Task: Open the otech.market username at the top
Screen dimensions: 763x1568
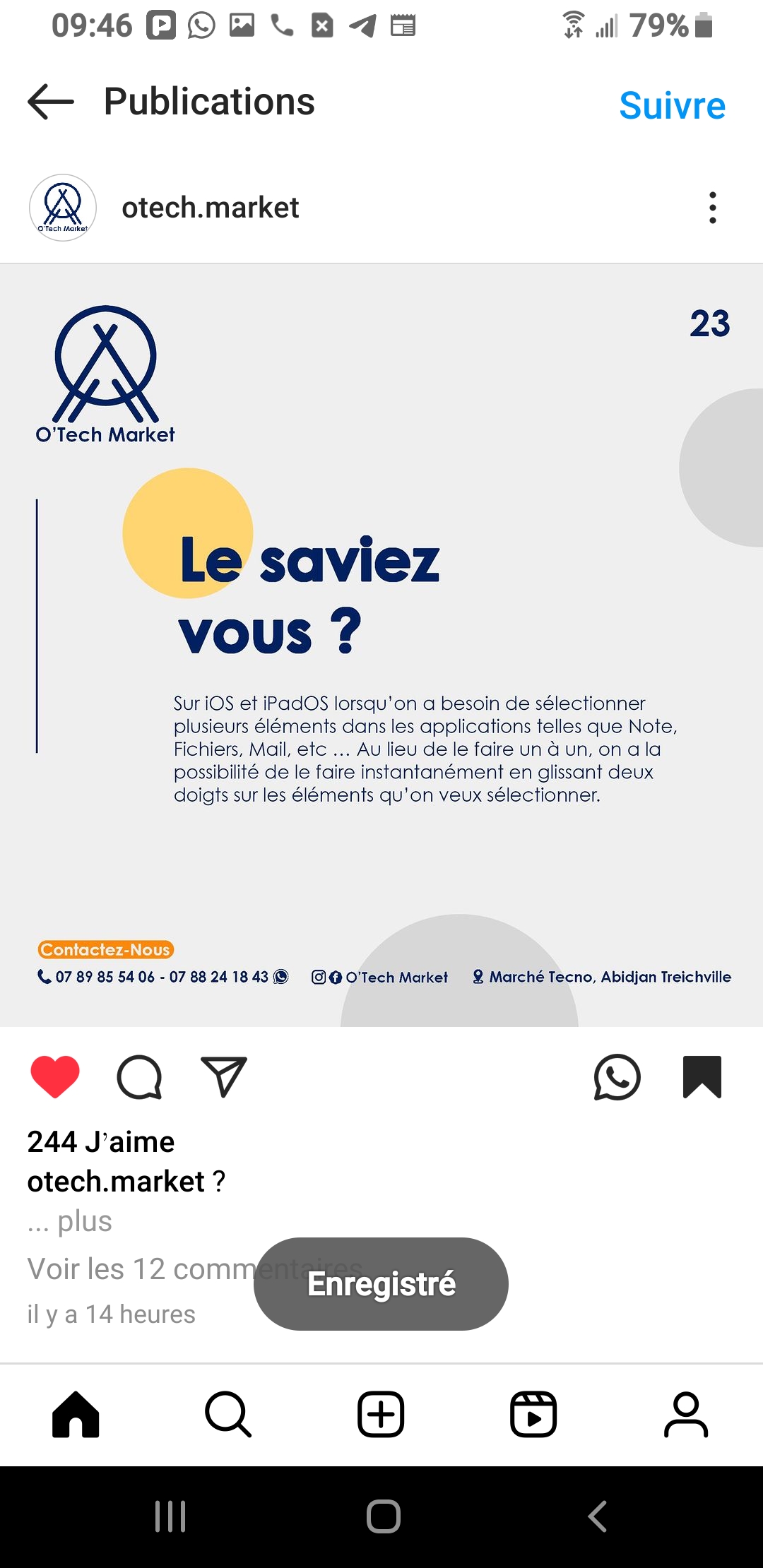Action: coord(210,208)
